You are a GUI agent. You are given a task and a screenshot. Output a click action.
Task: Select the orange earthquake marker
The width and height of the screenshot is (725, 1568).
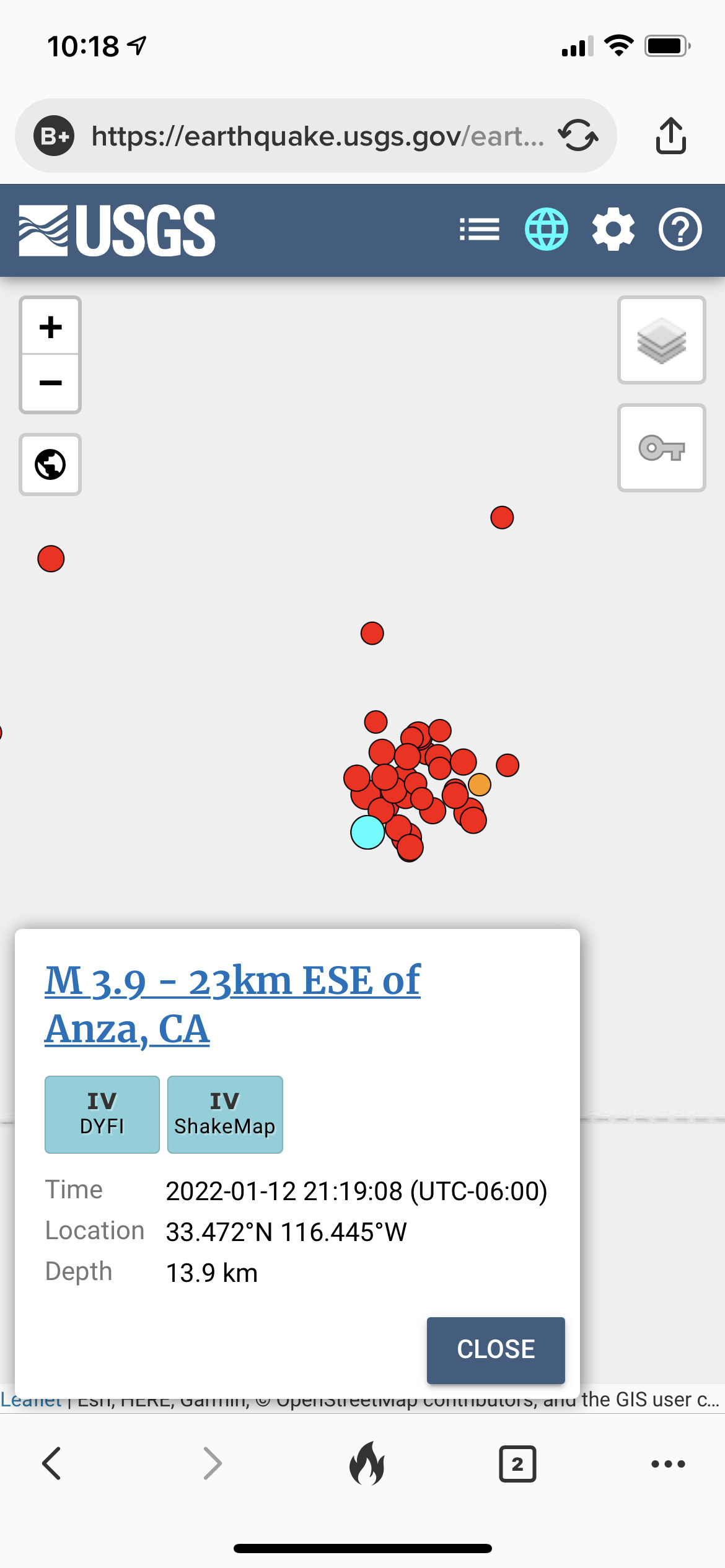pyautogui.click(x=480, y=784)
